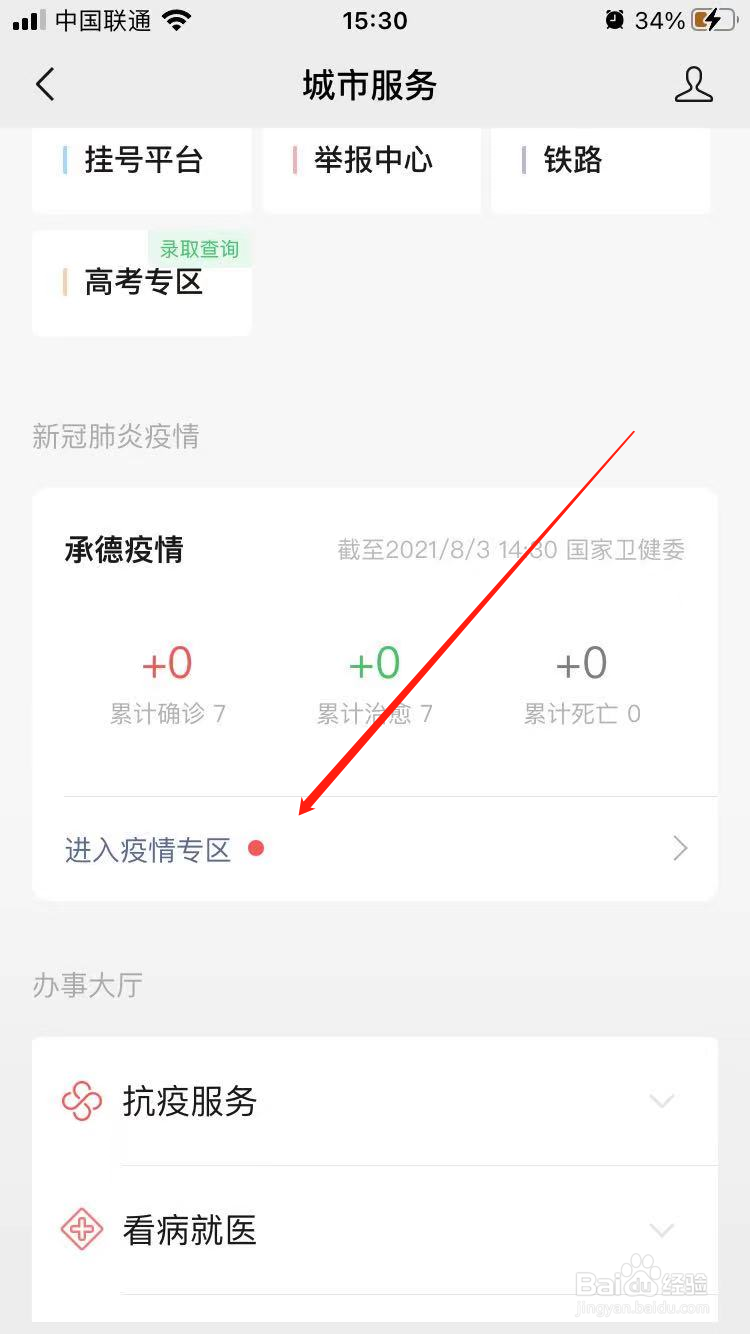
Task: Open 进入疫情专区 via right arrow chevron
Action: pyautogui.click(x=680, y=848)
